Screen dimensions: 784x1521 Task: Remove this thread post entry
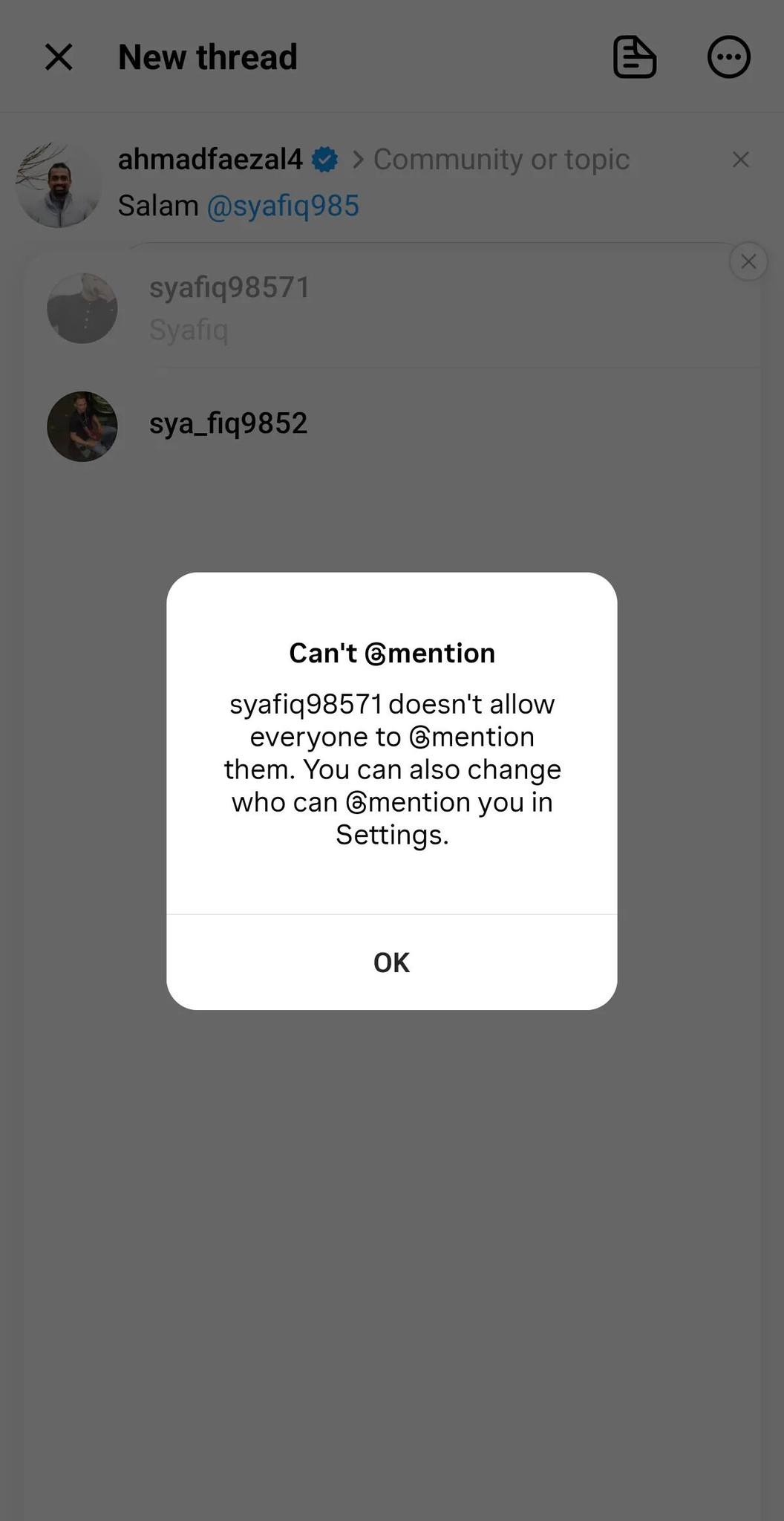[x=740, y=160]
